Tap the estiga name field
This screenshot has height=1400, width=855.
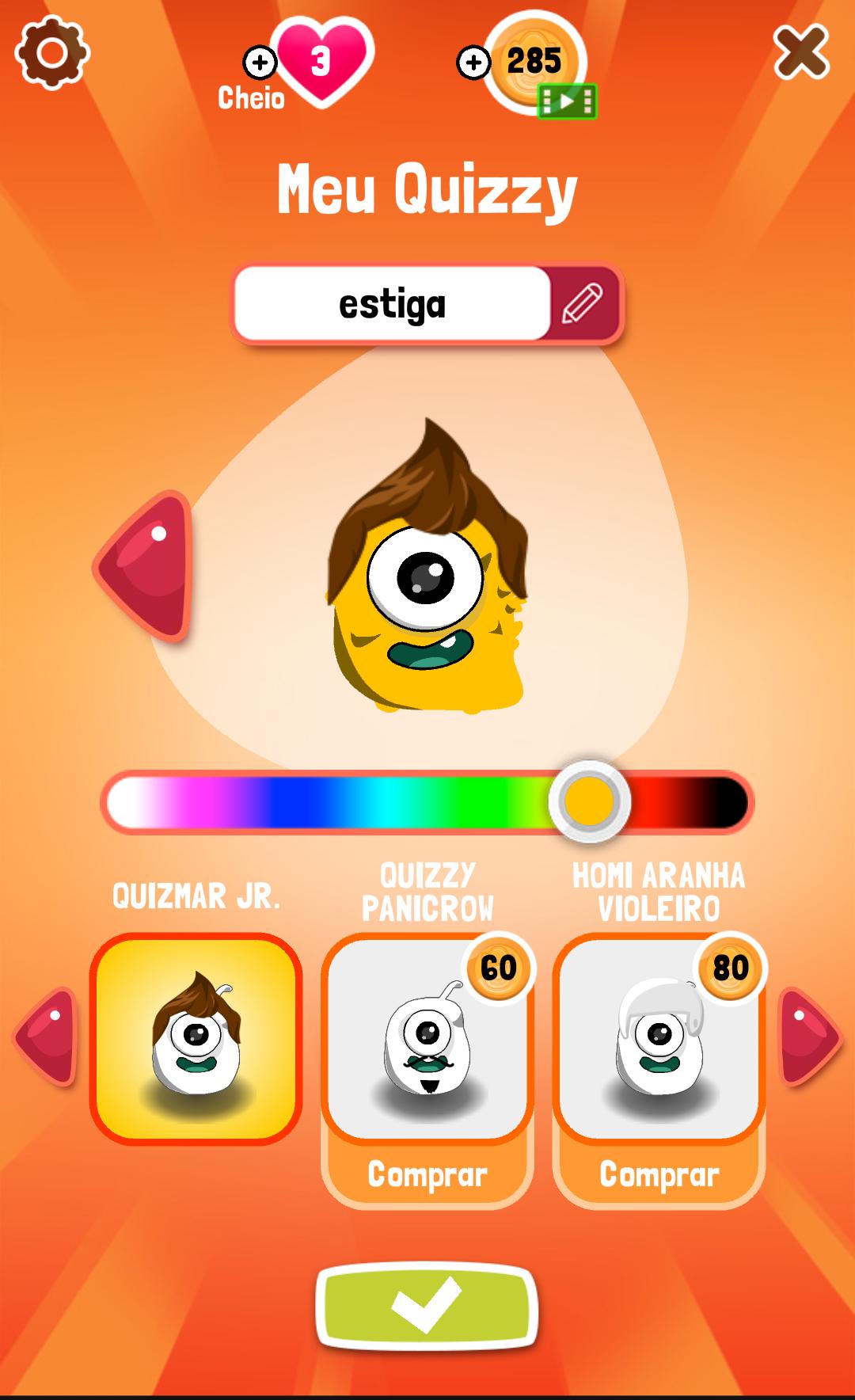[x=392, y=304]
